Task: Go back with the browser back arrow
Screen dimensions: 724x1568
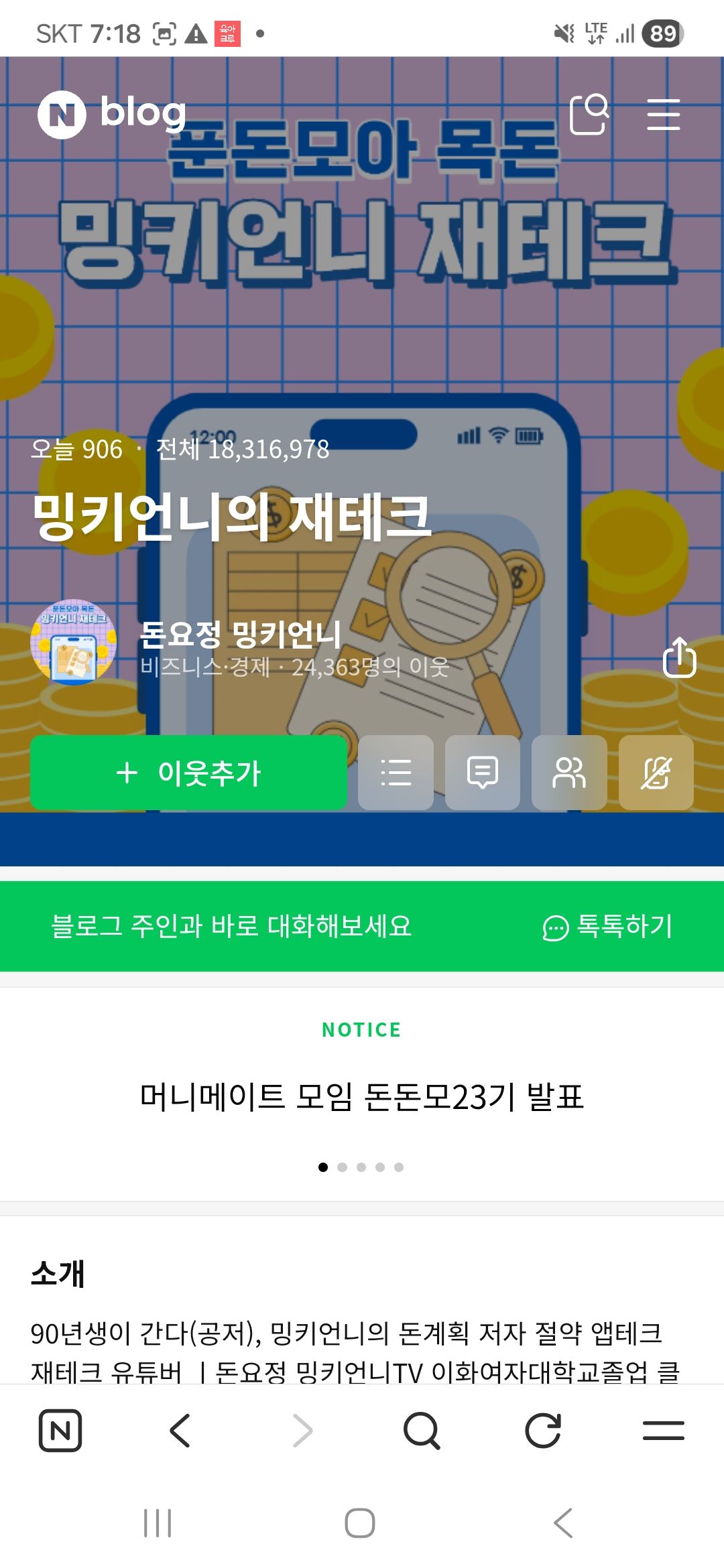Action: coord(180,1431)
